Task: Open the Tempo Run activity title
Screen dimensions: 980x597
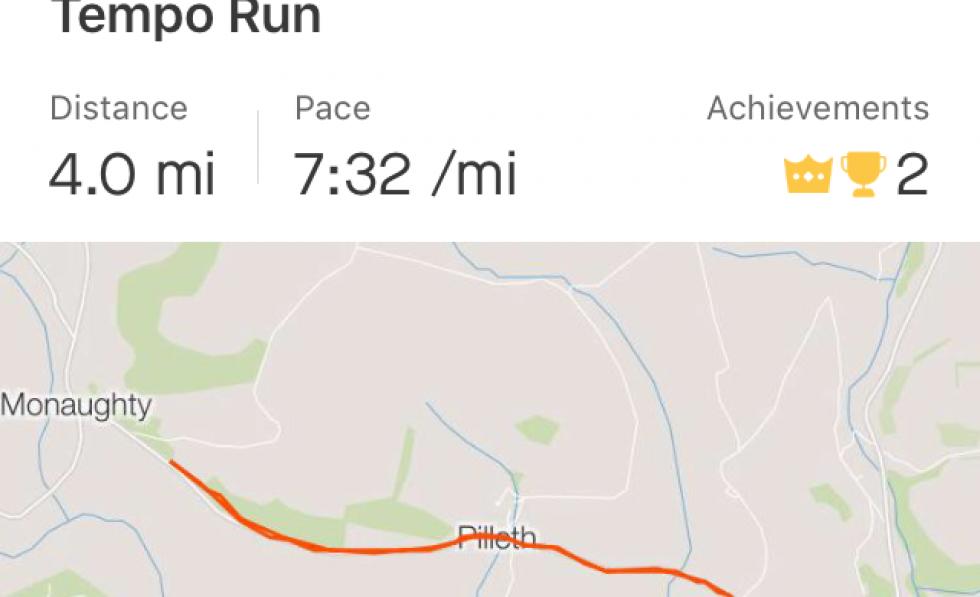Action: (x=186, y=18)
